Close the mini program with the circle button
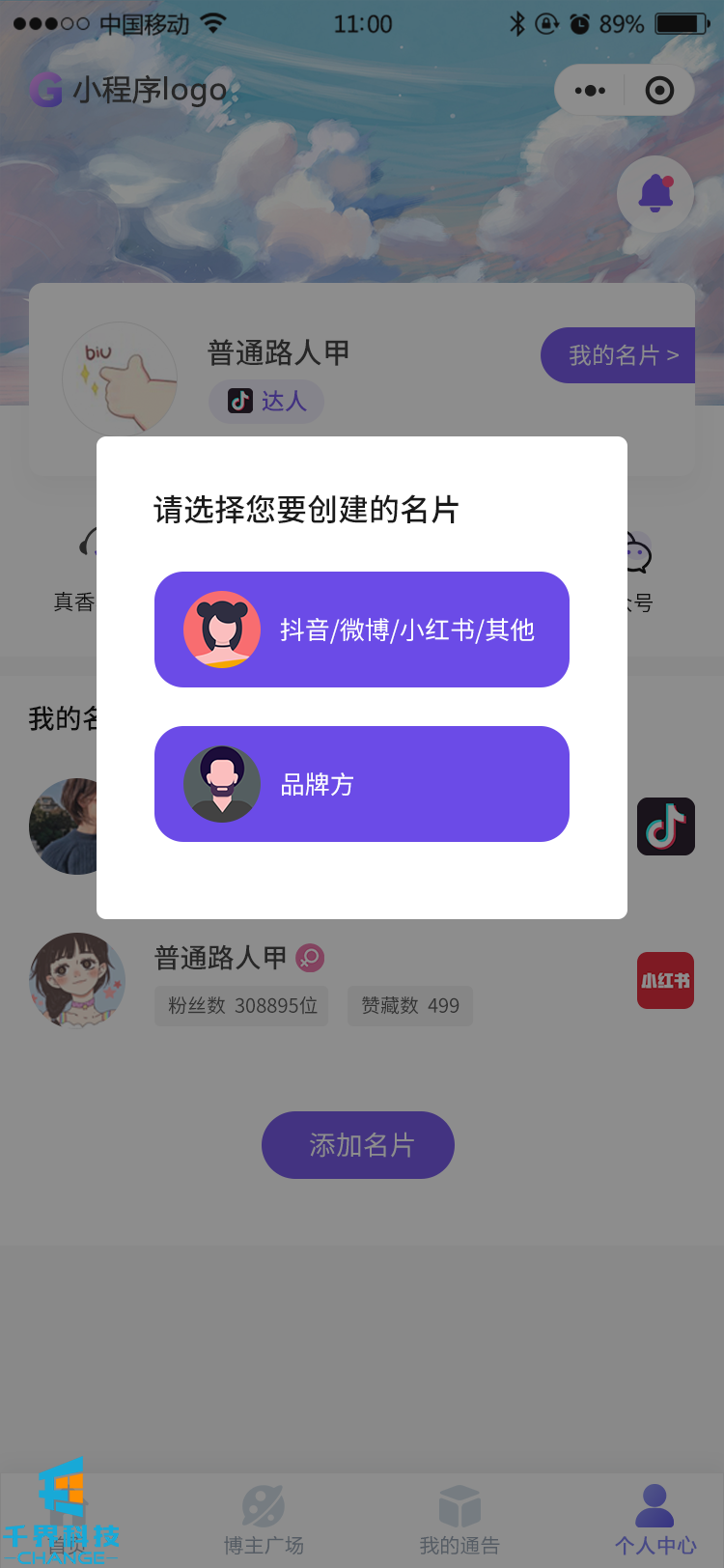This screenshot has height=1568, width=724. coord(659,91)
